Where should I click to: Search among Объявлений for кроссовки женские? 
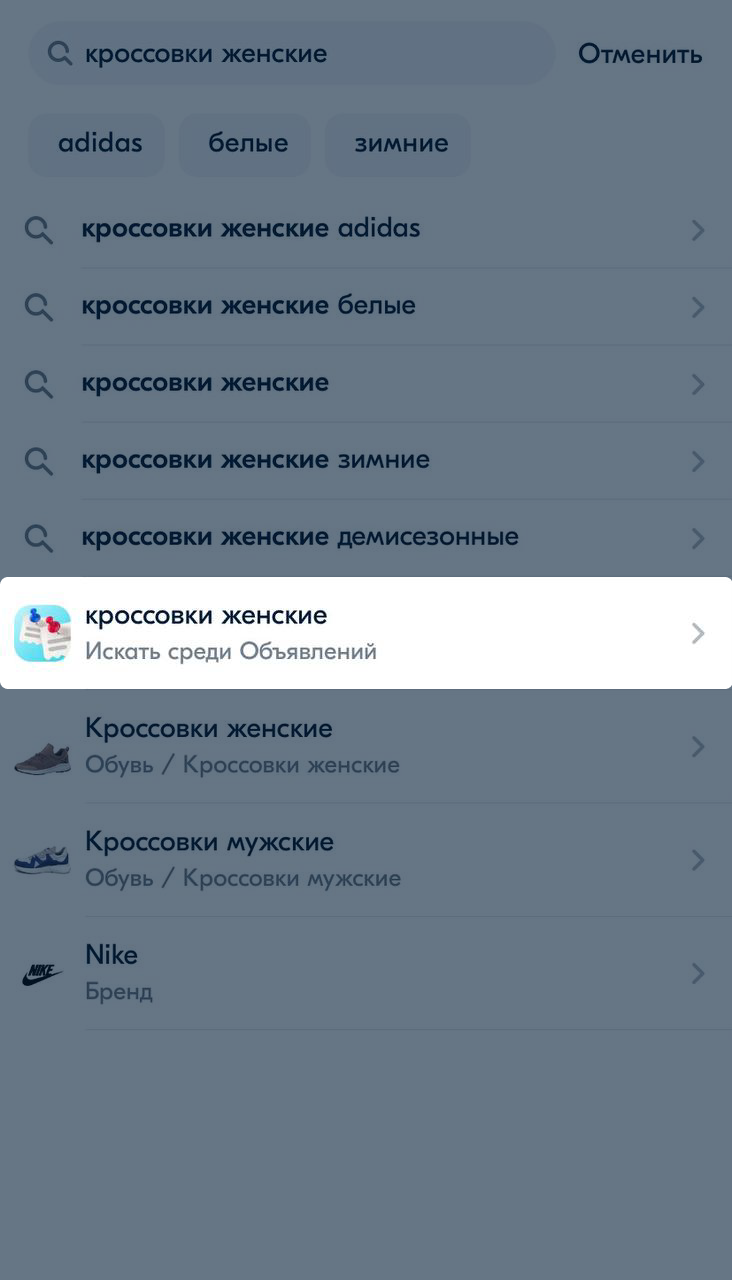(x=366, y=633)
